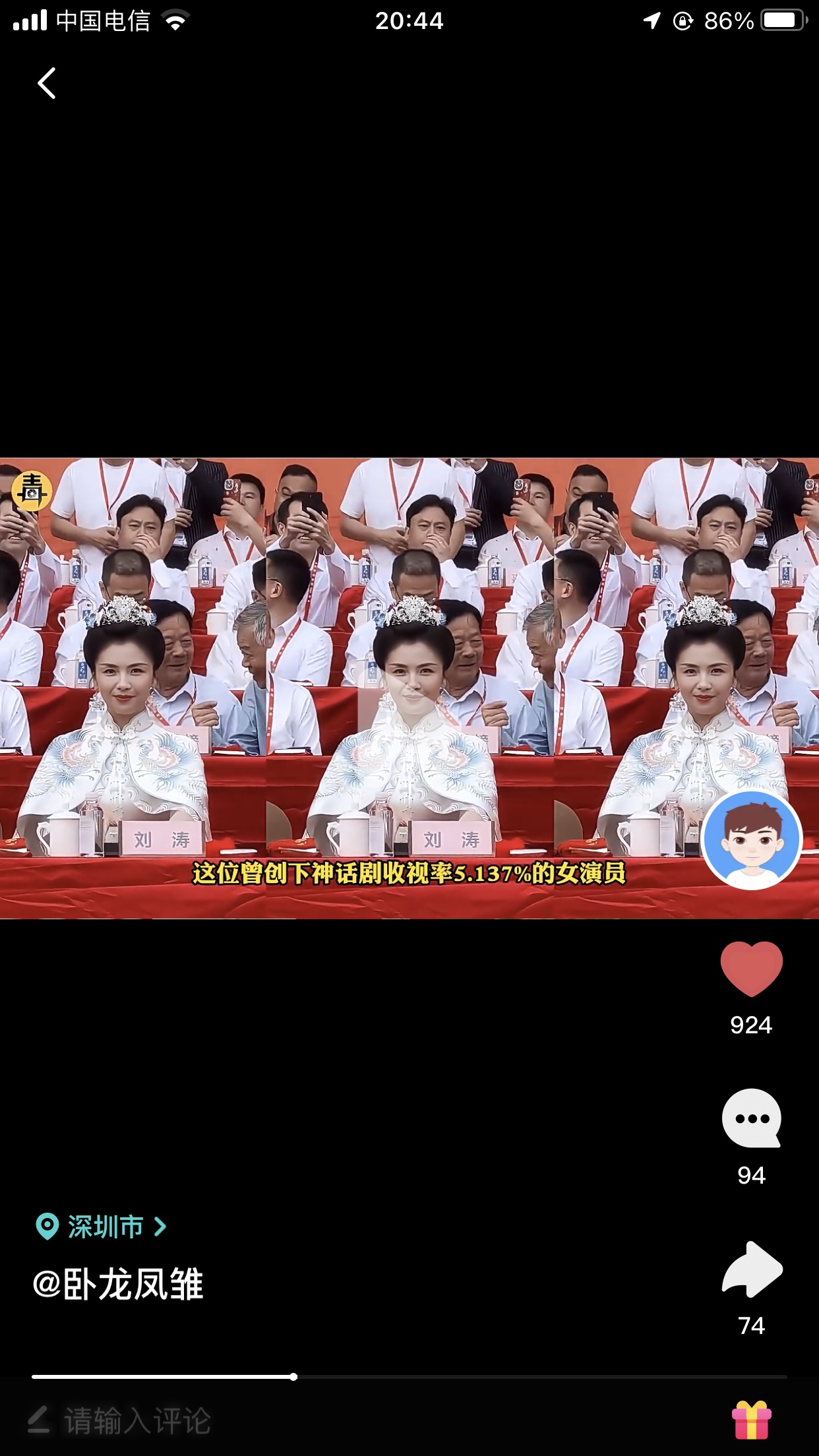This screenshot has width=819, height=1456.
Task: Open the 深圳市 location link
Action: [x=101, y=1227]
